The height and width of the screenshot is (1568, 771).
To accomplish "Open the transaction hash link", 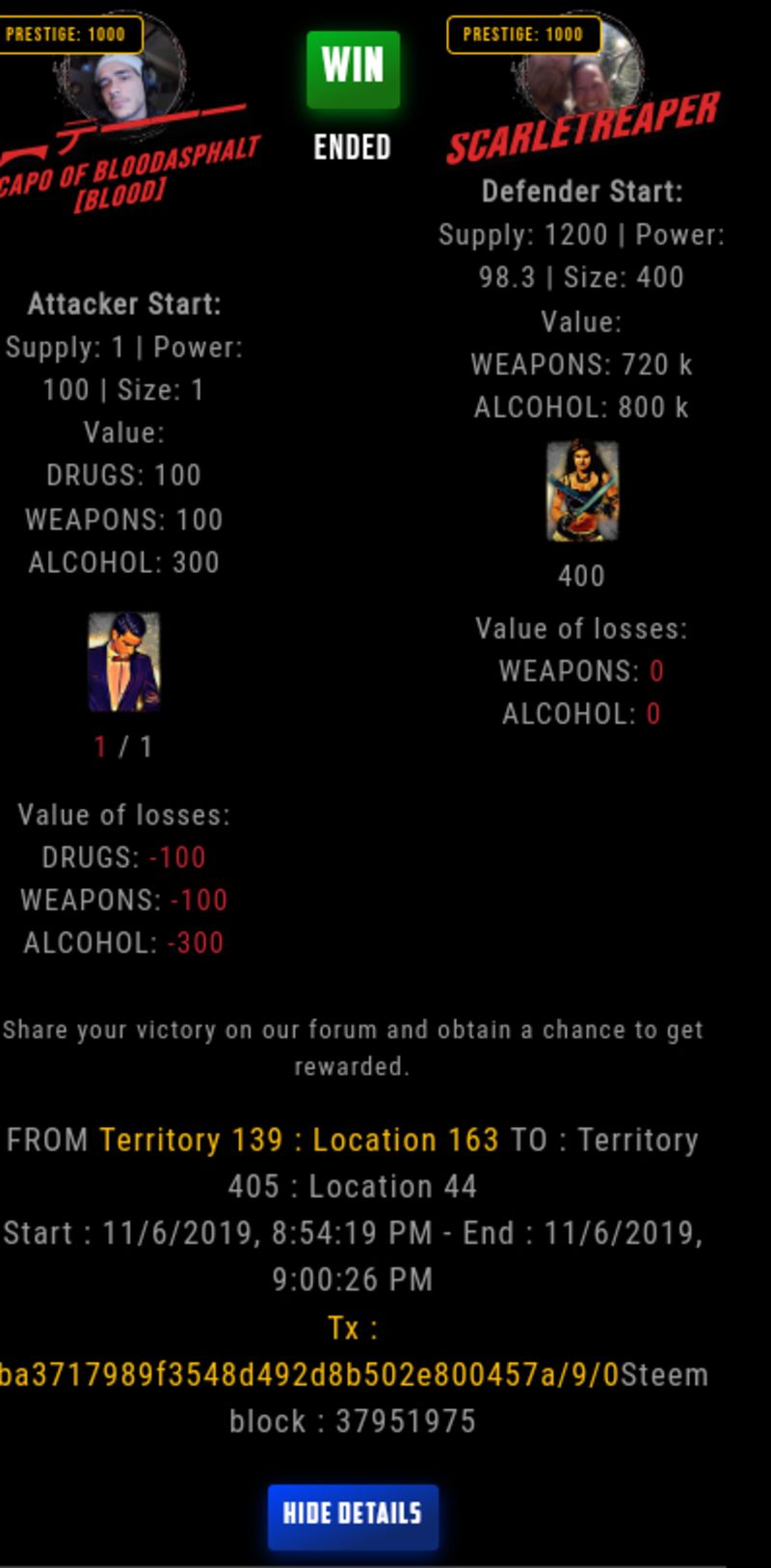I will pyautogui.click(x=309, y=1374).
